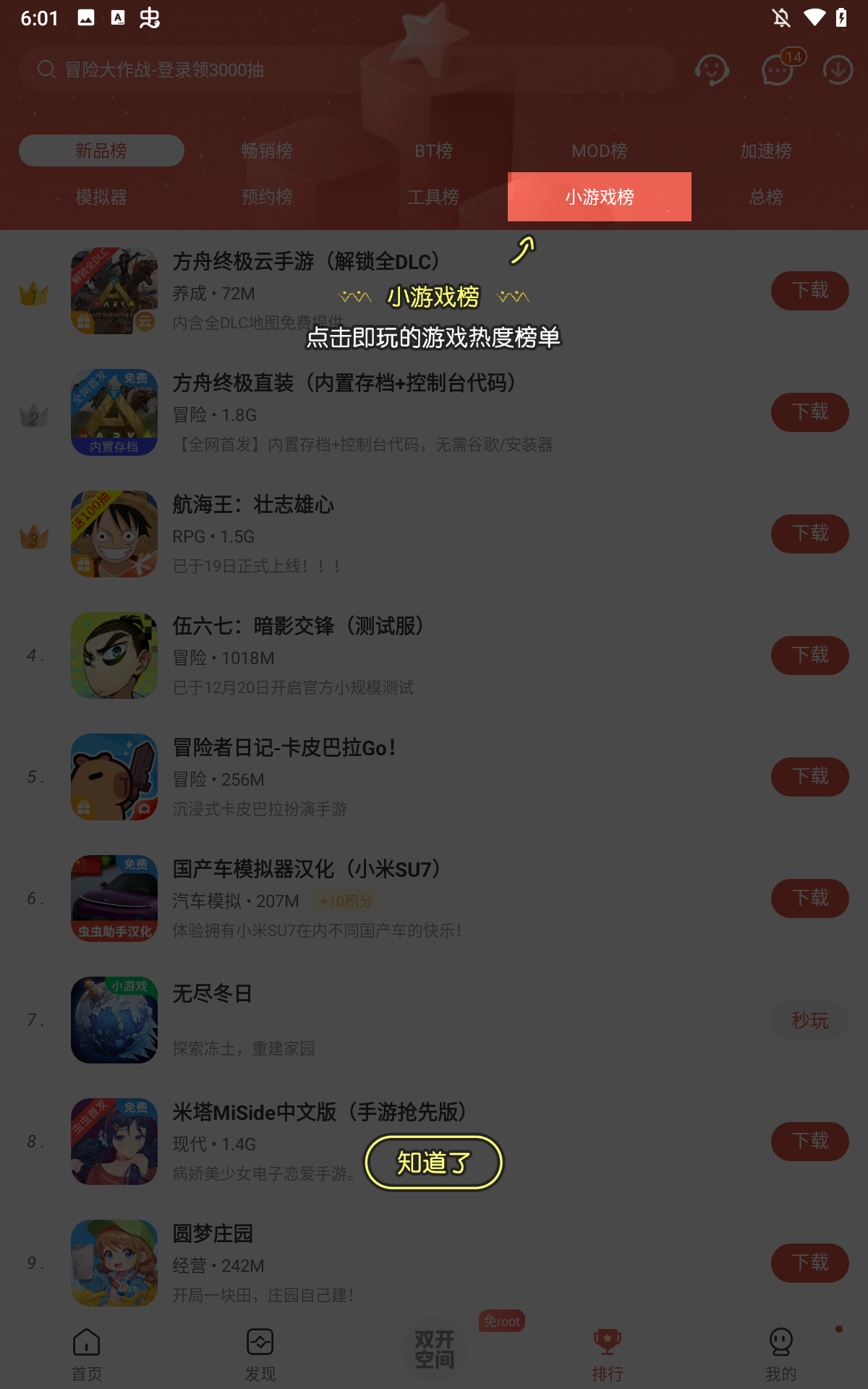Viewport: 868px width, 1389px height.
Task: Open the download manager icon
Action: click(838, 70)
